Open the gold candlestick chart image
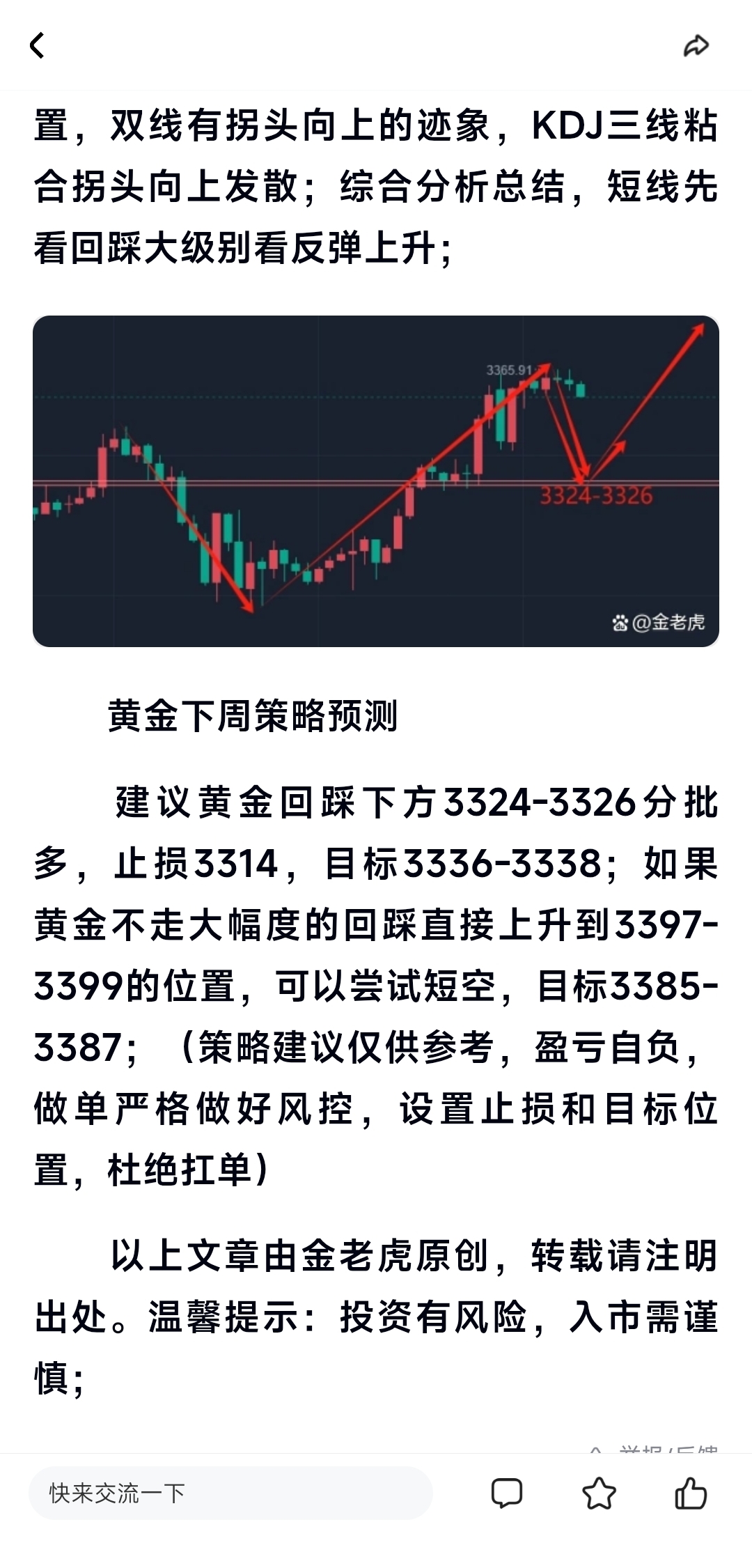752x1568 pixels. pos(375,481)
